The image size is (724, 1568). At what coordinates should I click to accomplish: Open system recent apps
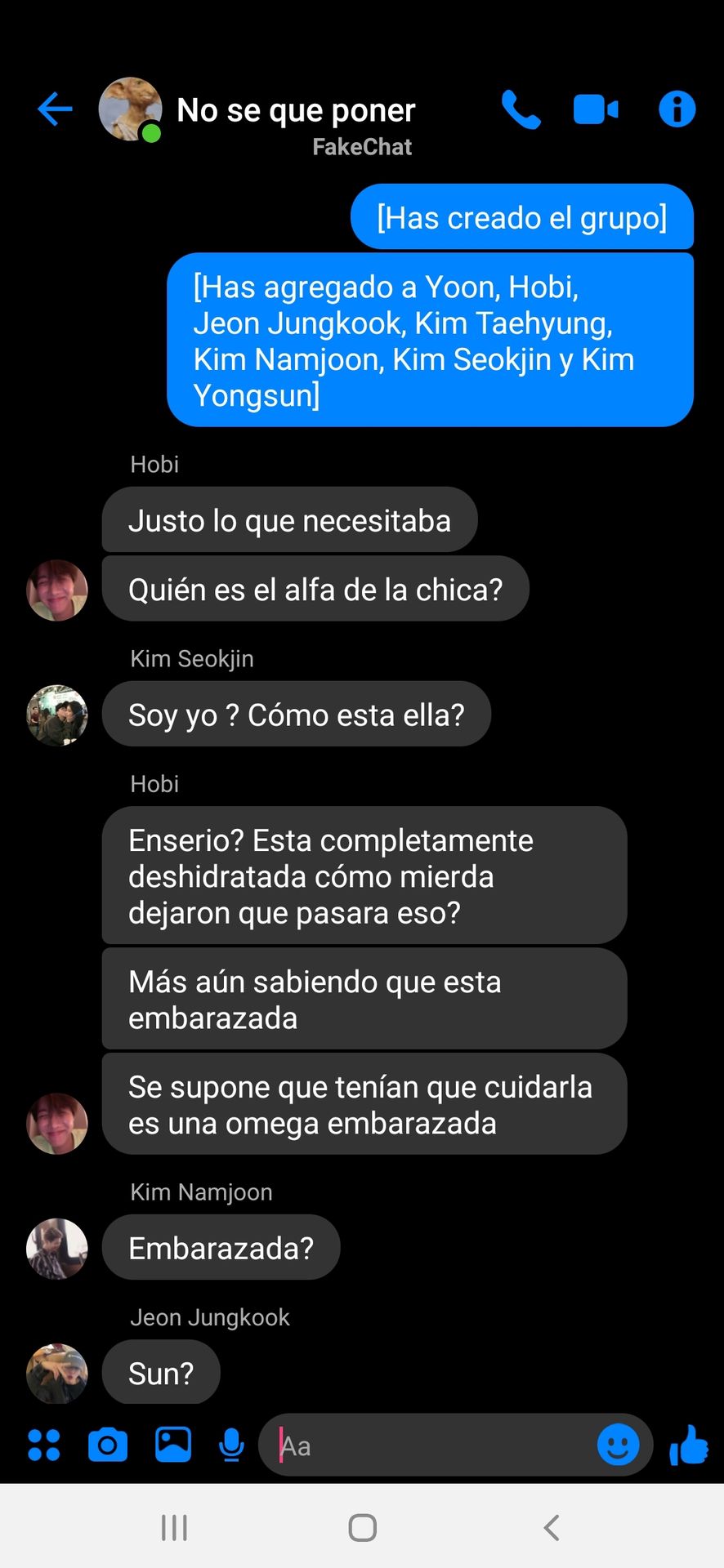(x=174, y=1527)
